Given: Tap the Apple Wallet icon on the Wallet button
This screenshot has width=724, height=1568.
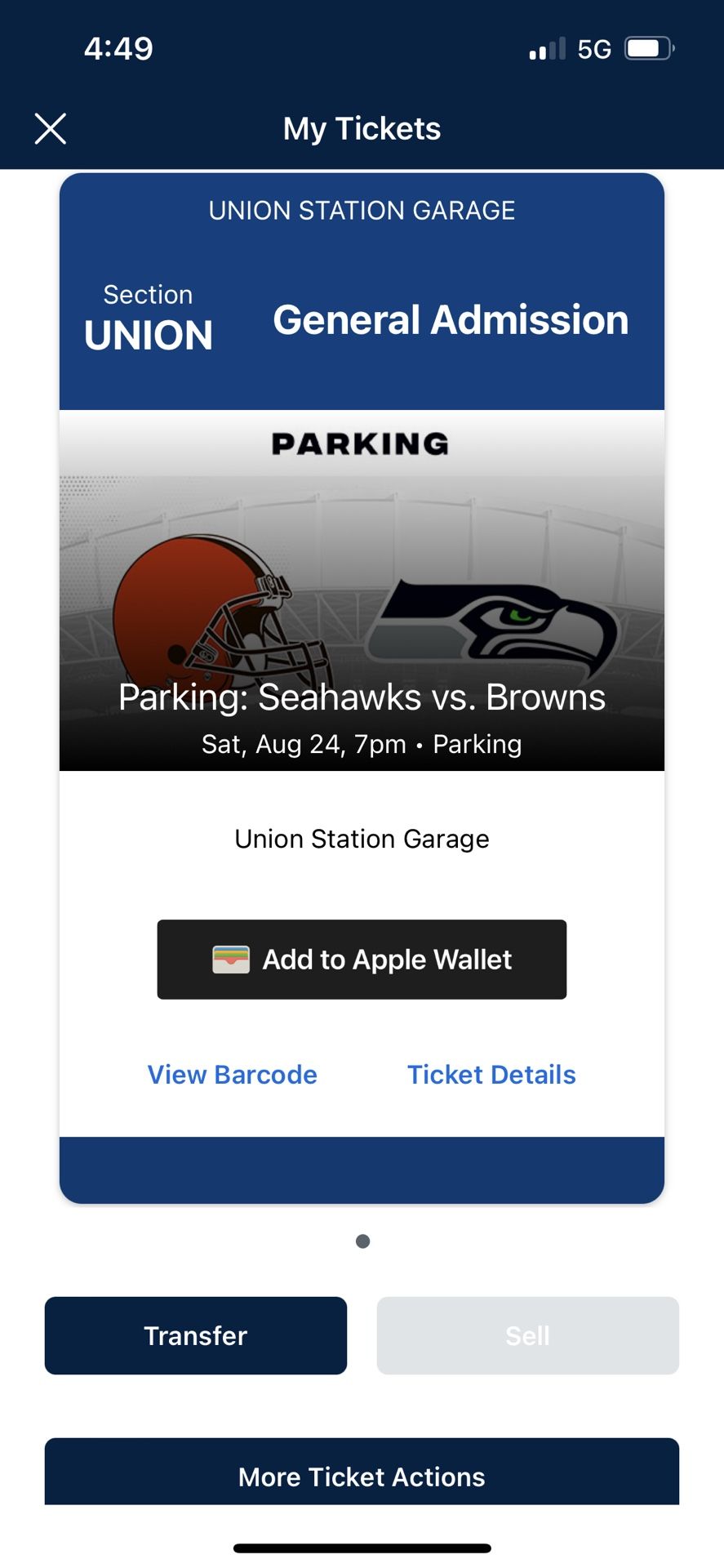Looking at the screenshot, I should (231, 960).
